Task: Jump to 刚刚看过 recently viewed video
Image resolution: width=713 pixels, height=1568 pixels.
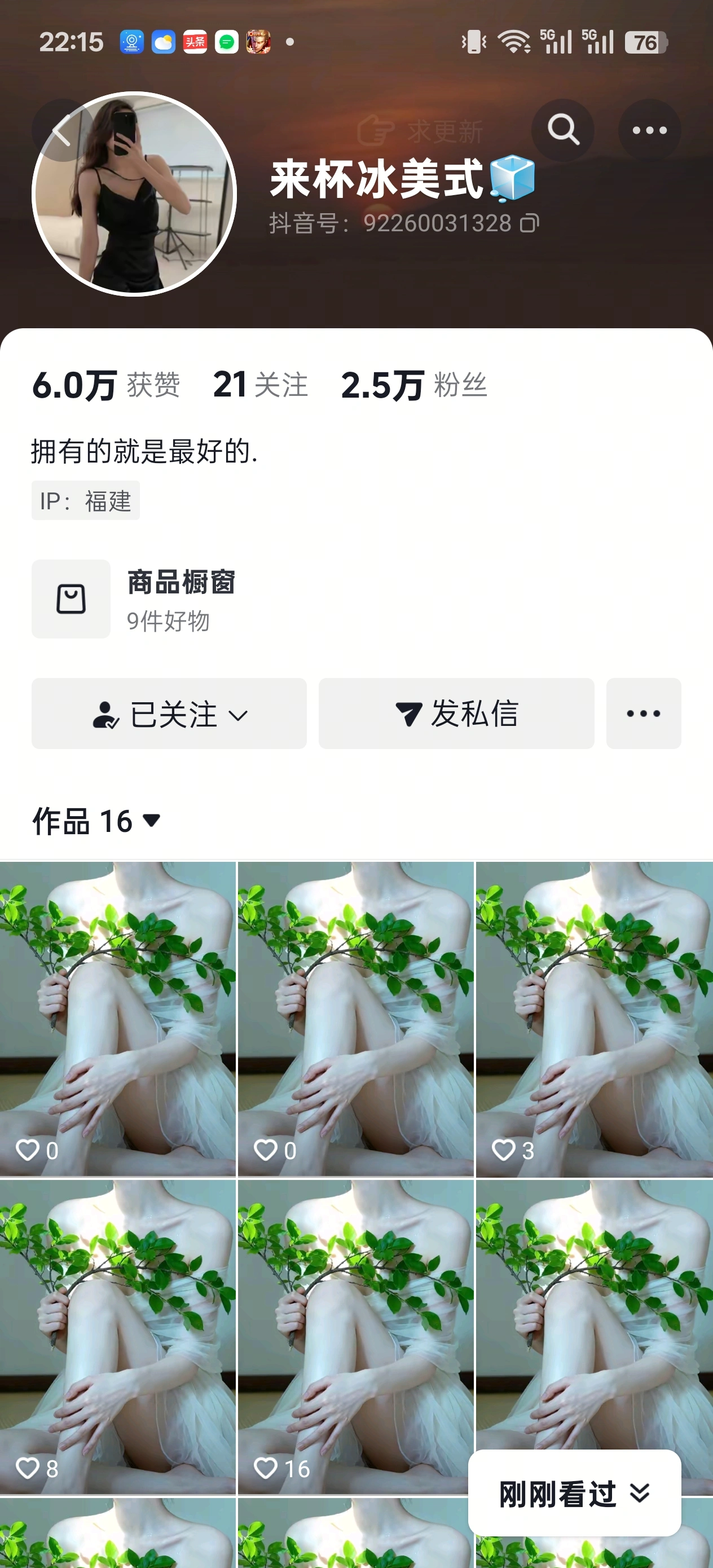Action: (x=574, y=1494)
